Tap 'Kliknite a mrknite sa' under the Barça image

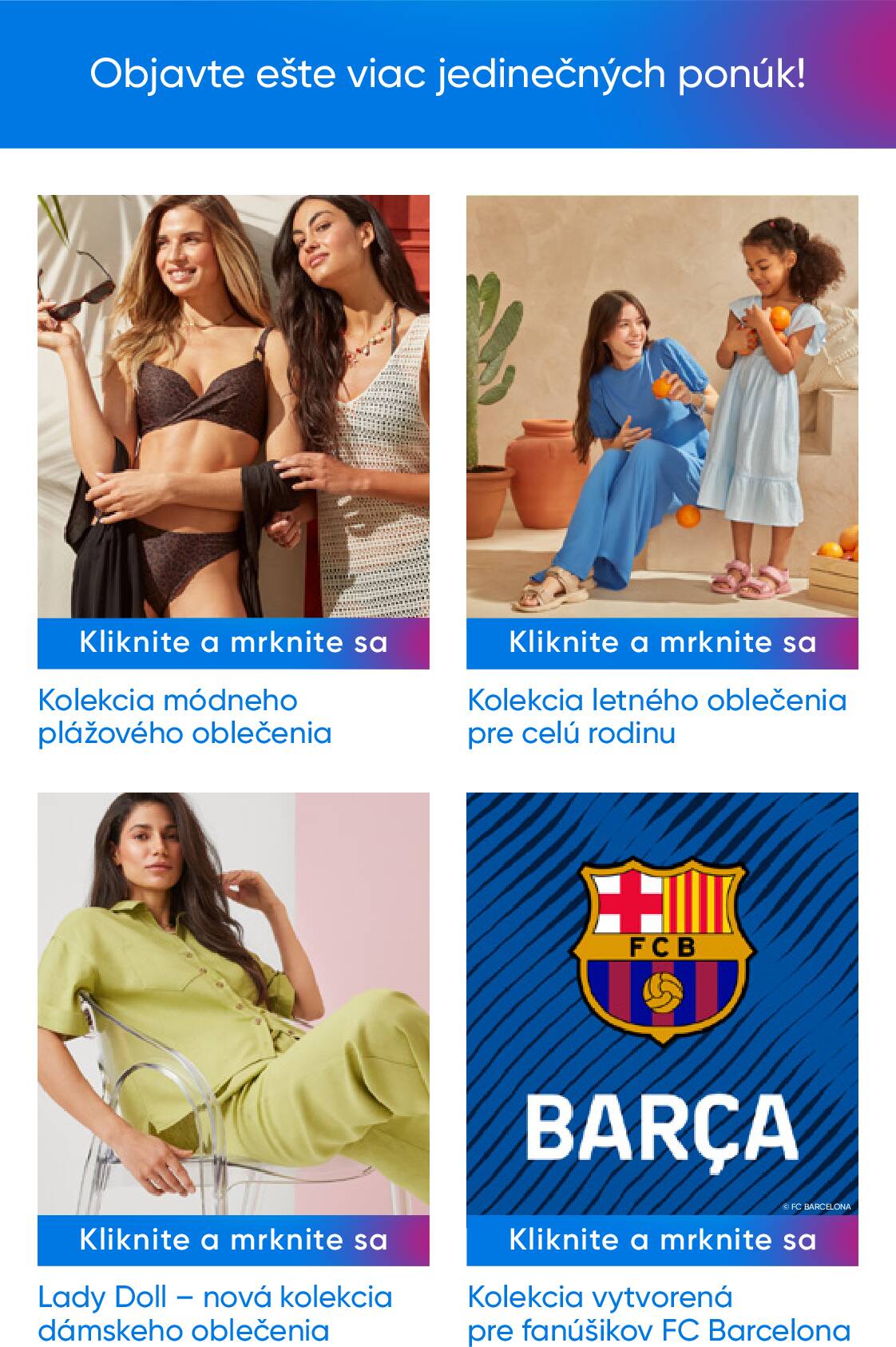(x=662, y=1240)
